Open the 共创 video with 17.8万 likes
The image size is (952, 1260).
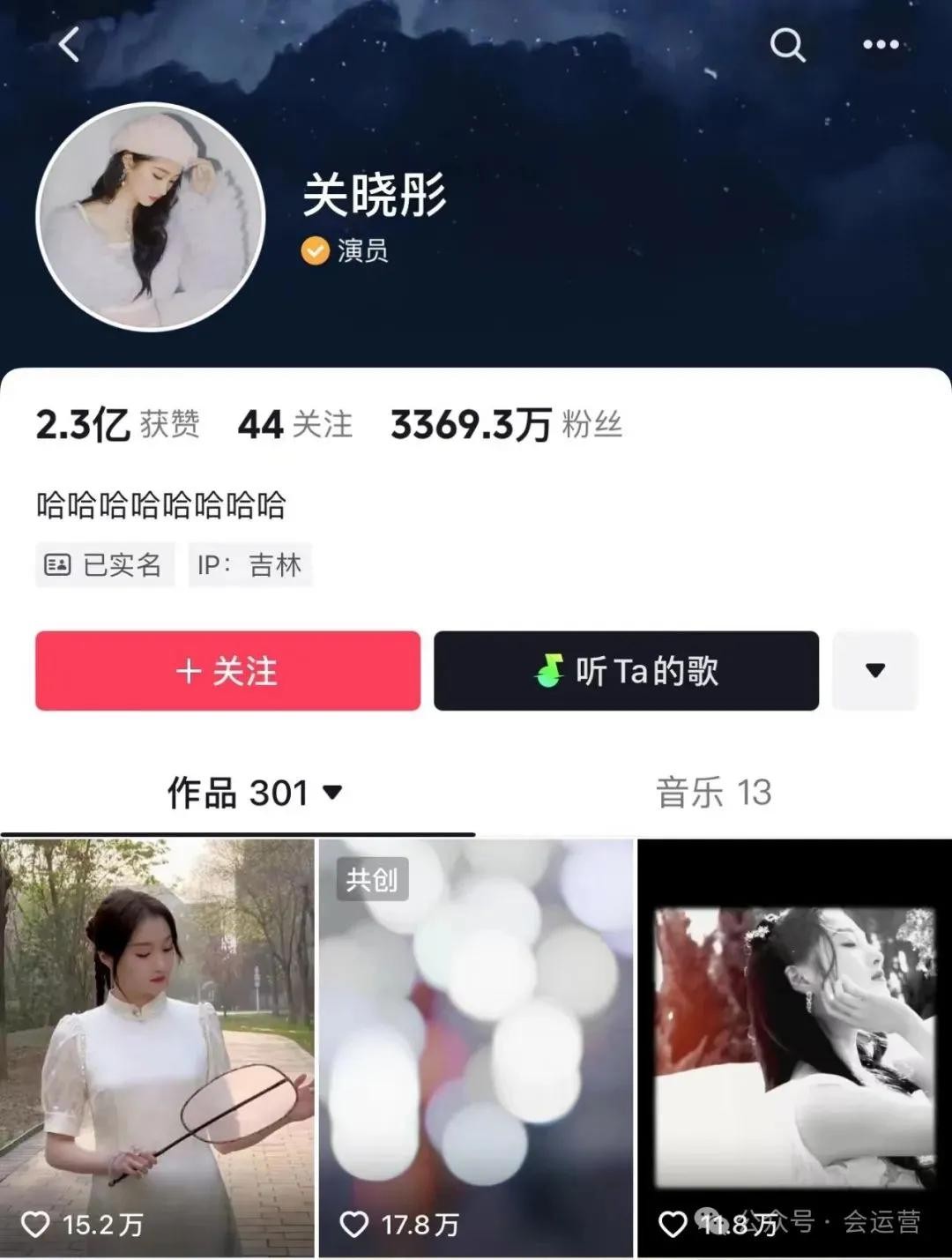476,1048
